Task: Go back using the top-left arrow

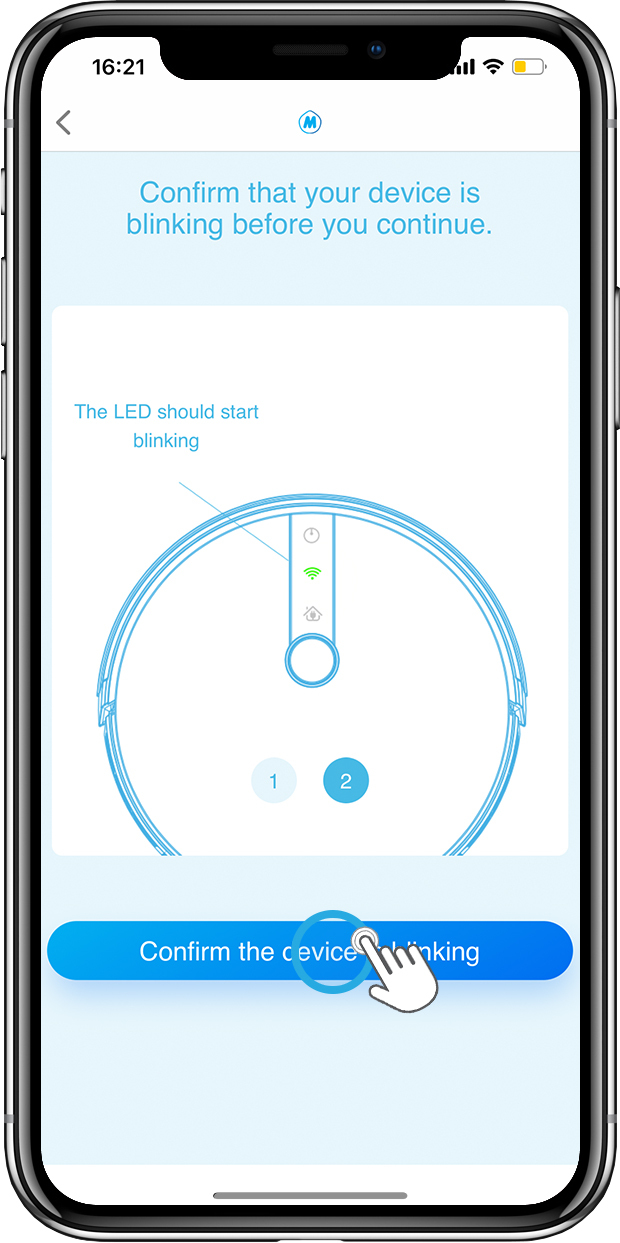Action: pos(64,123)
